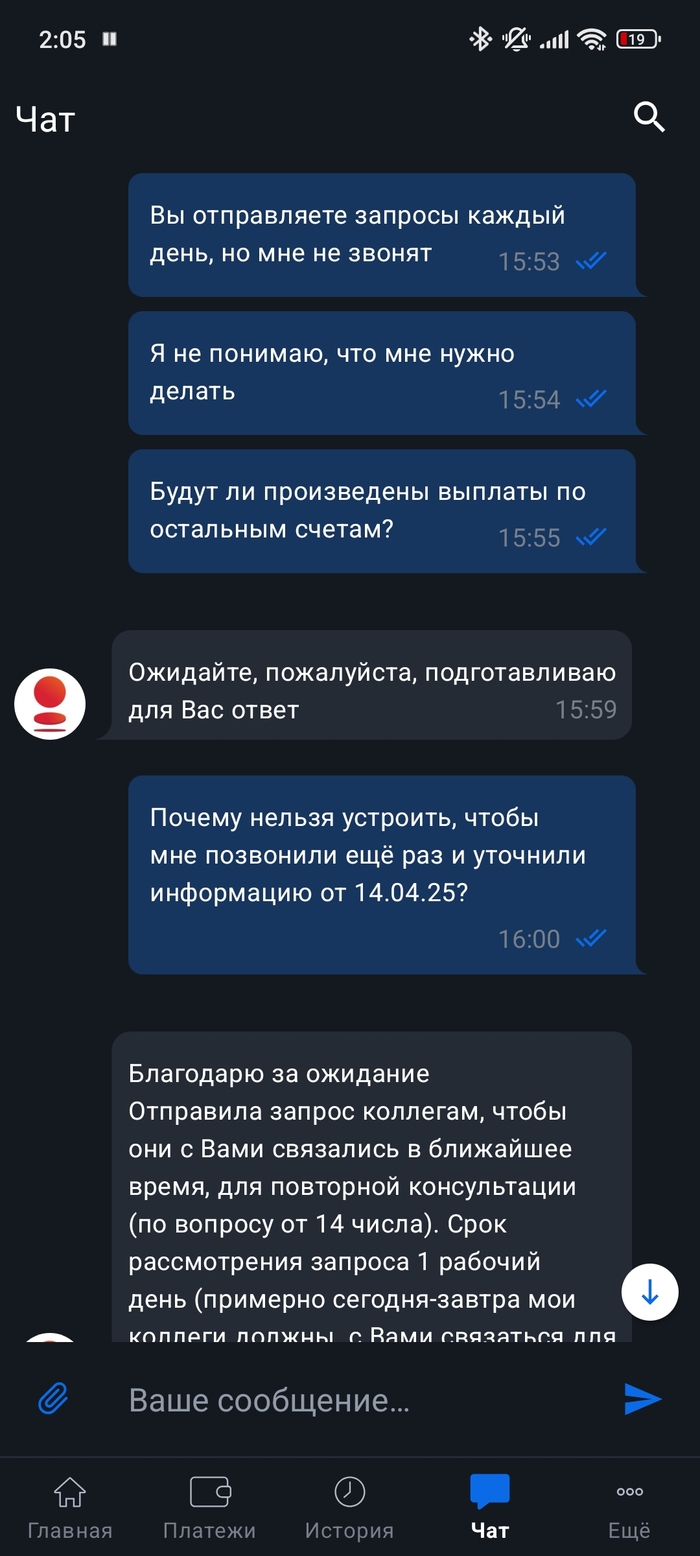Open chat search magnifier
Viewport: 700px width, 1556px height.
pyautogui.click(x=649, y=117)
